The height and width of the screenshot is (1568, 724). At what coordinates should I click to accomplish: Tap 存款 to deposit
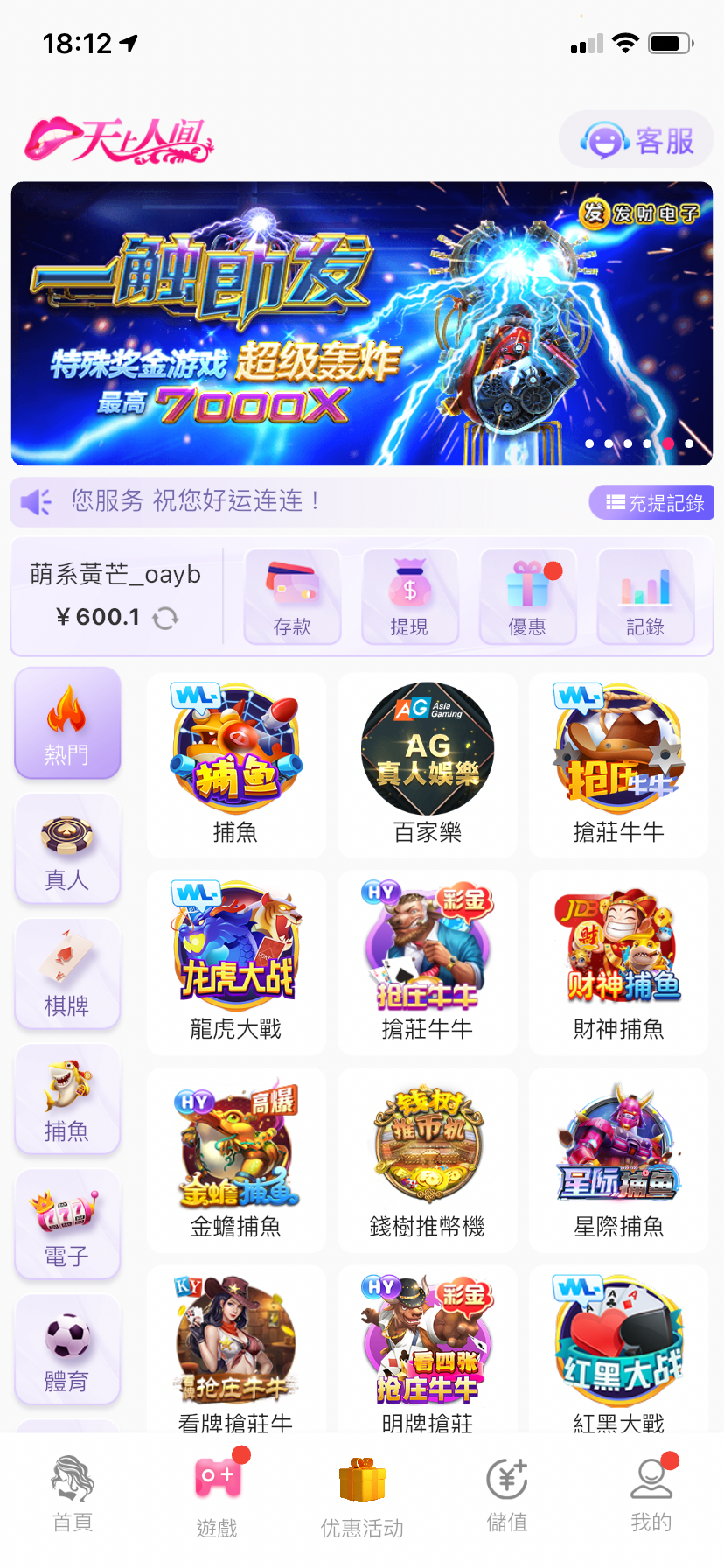[292, 596]
